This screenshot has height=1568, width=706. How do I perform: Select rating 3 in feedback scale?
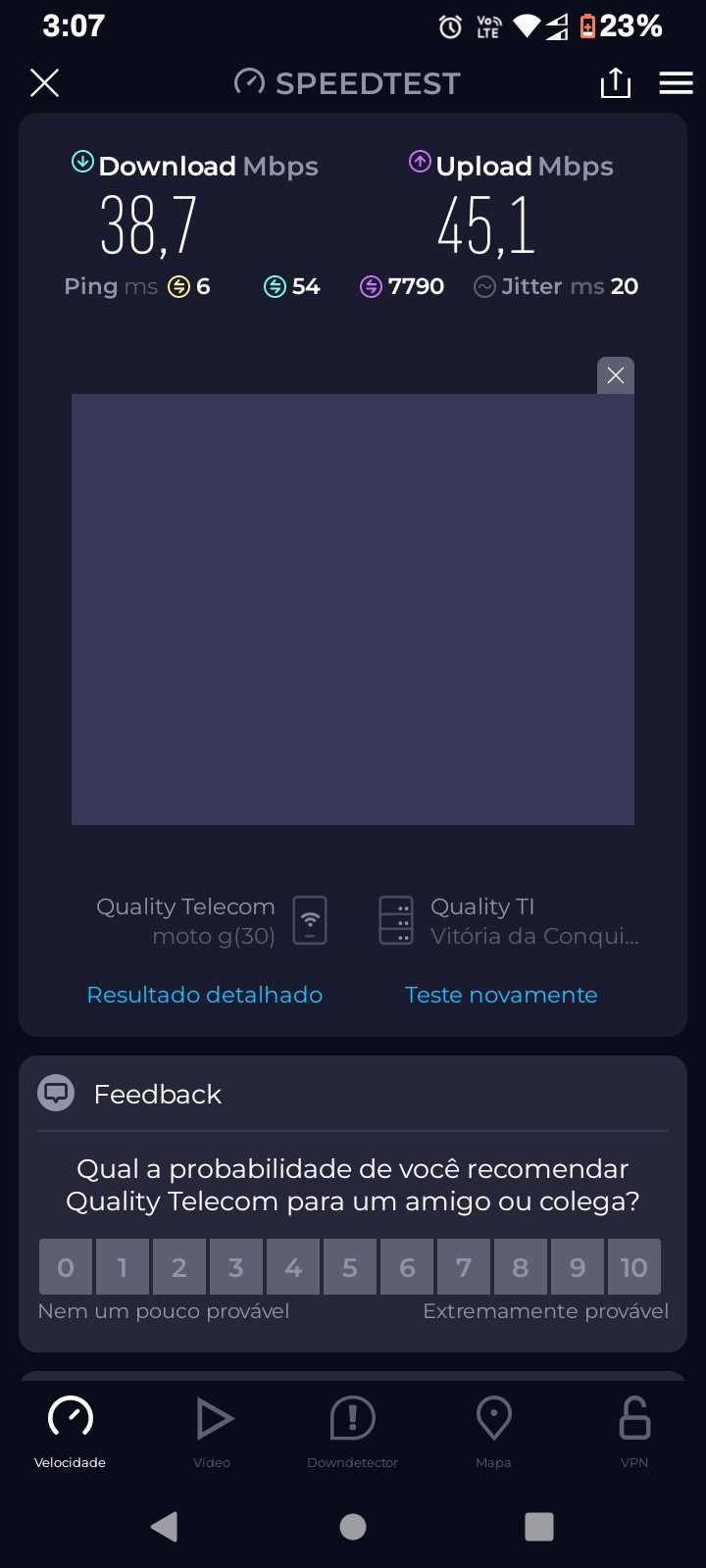pyautogui.click(x=236, y=1267)
